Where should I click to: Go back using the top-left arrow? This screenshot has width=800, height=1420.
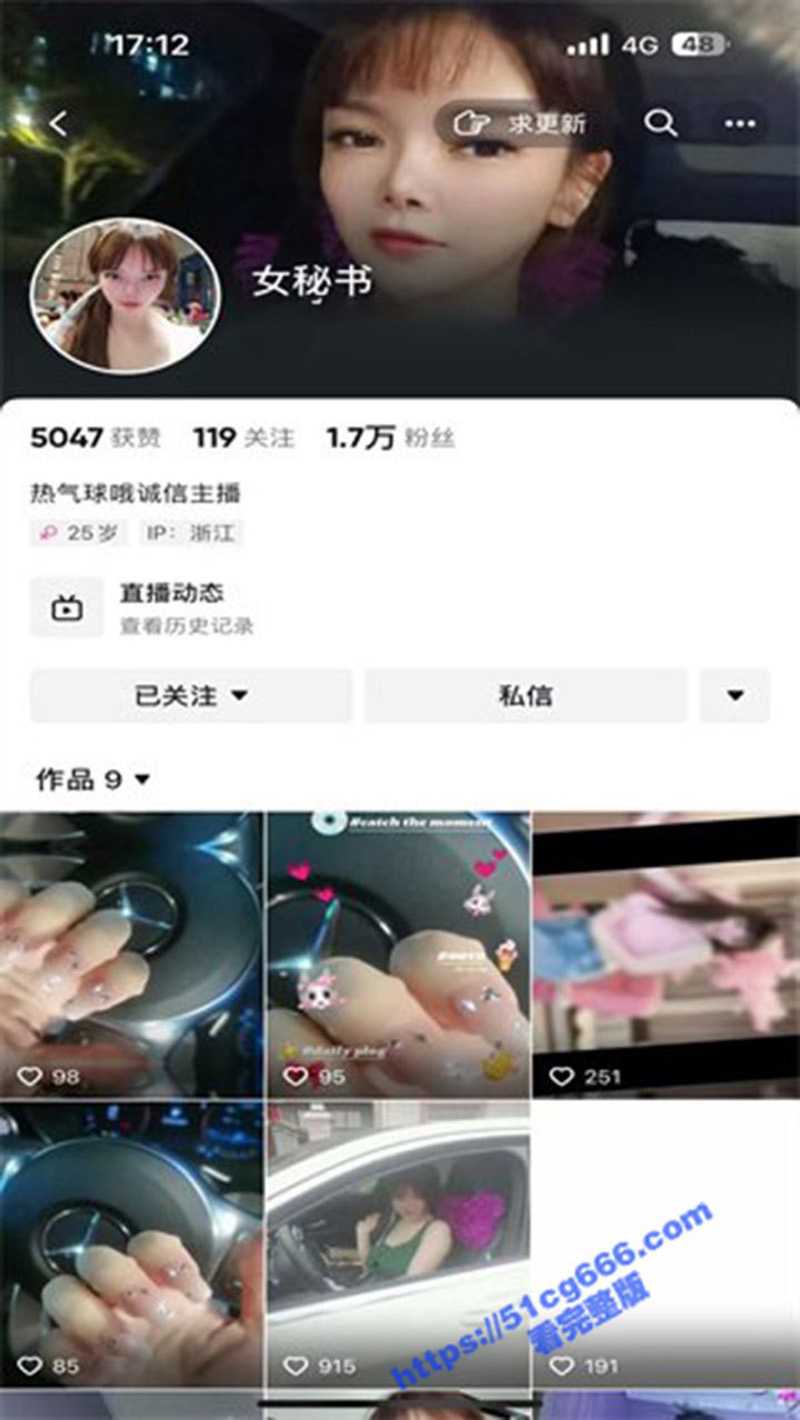coord(59,124)
